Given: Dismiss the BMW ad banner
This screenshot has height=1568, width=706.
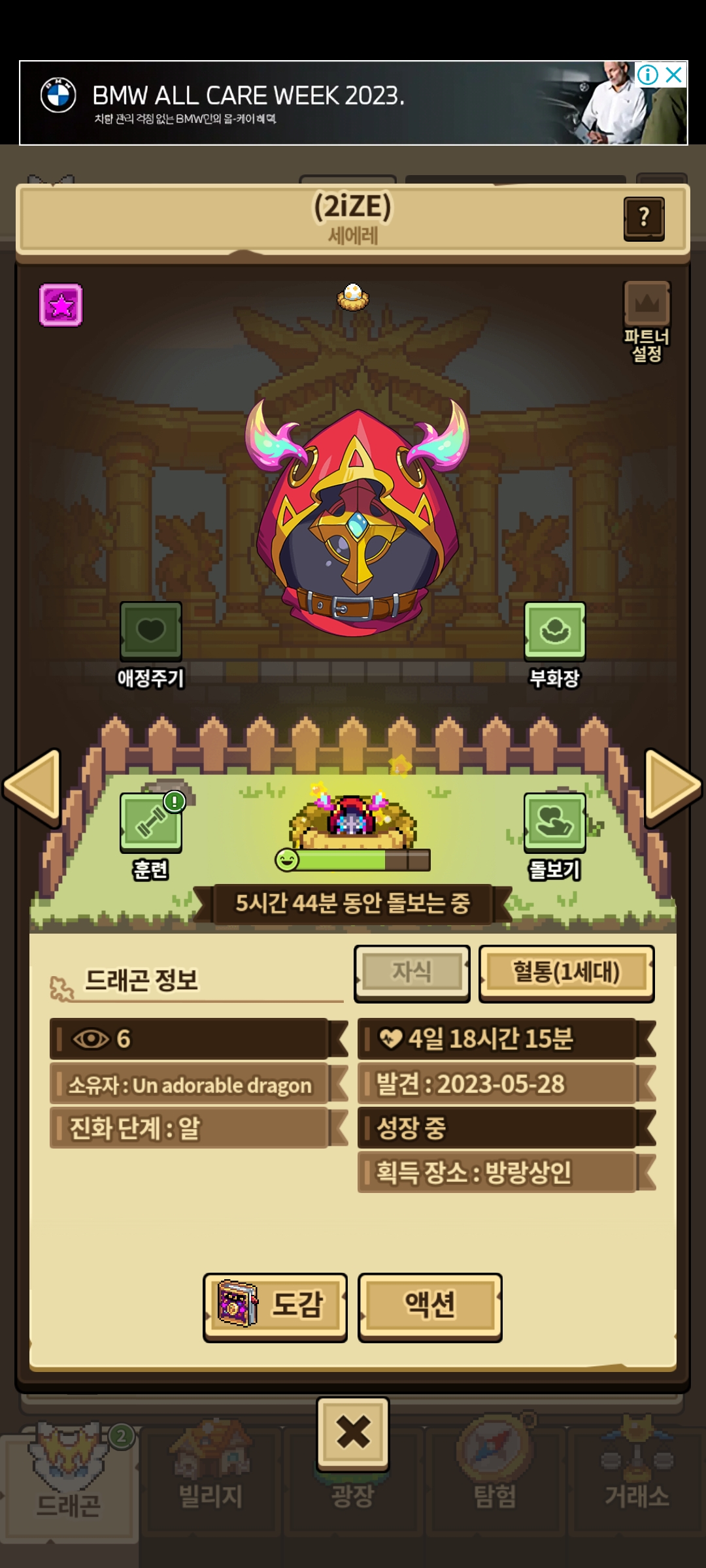Looking at the screenshot, I should (673, 74).
